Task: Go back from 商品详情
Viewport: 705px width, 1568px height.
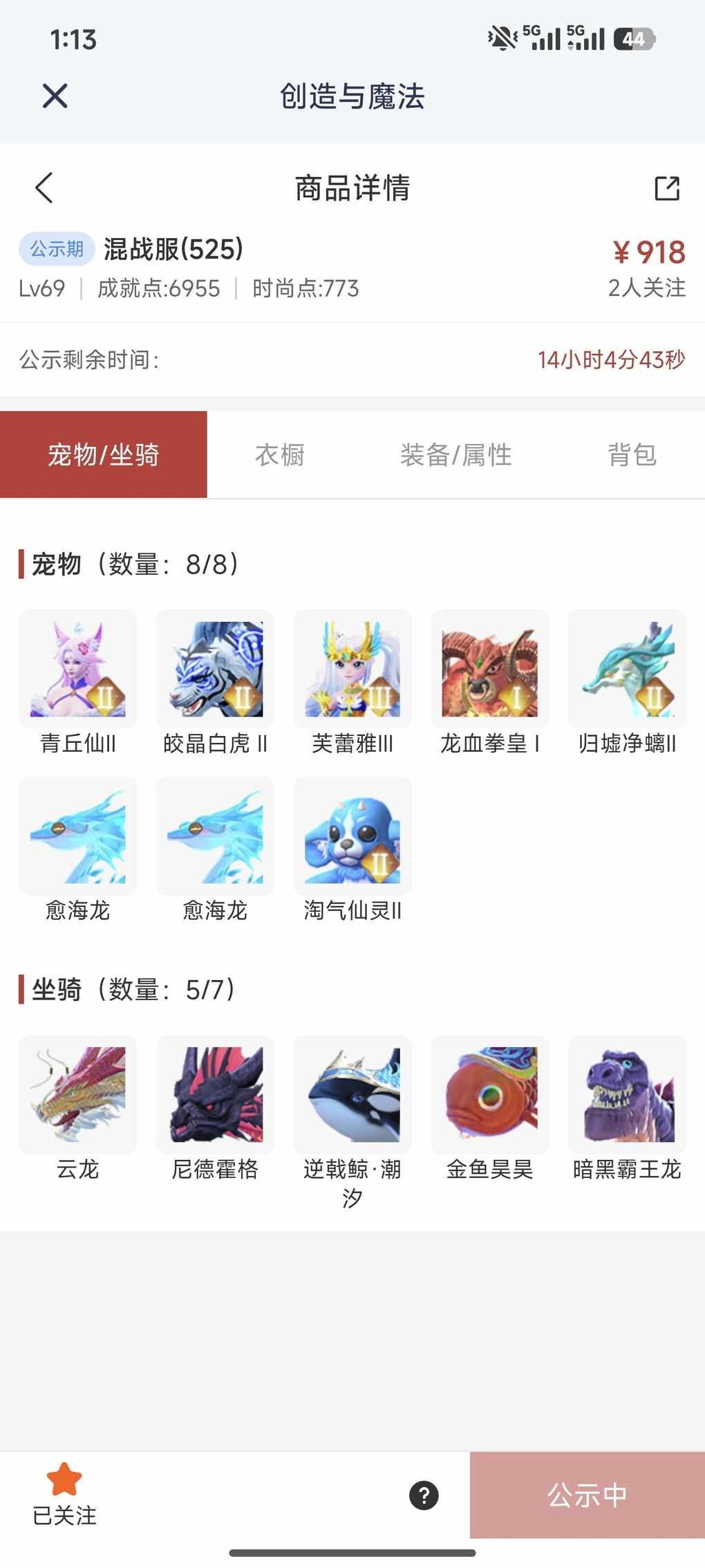Action: 44,187
